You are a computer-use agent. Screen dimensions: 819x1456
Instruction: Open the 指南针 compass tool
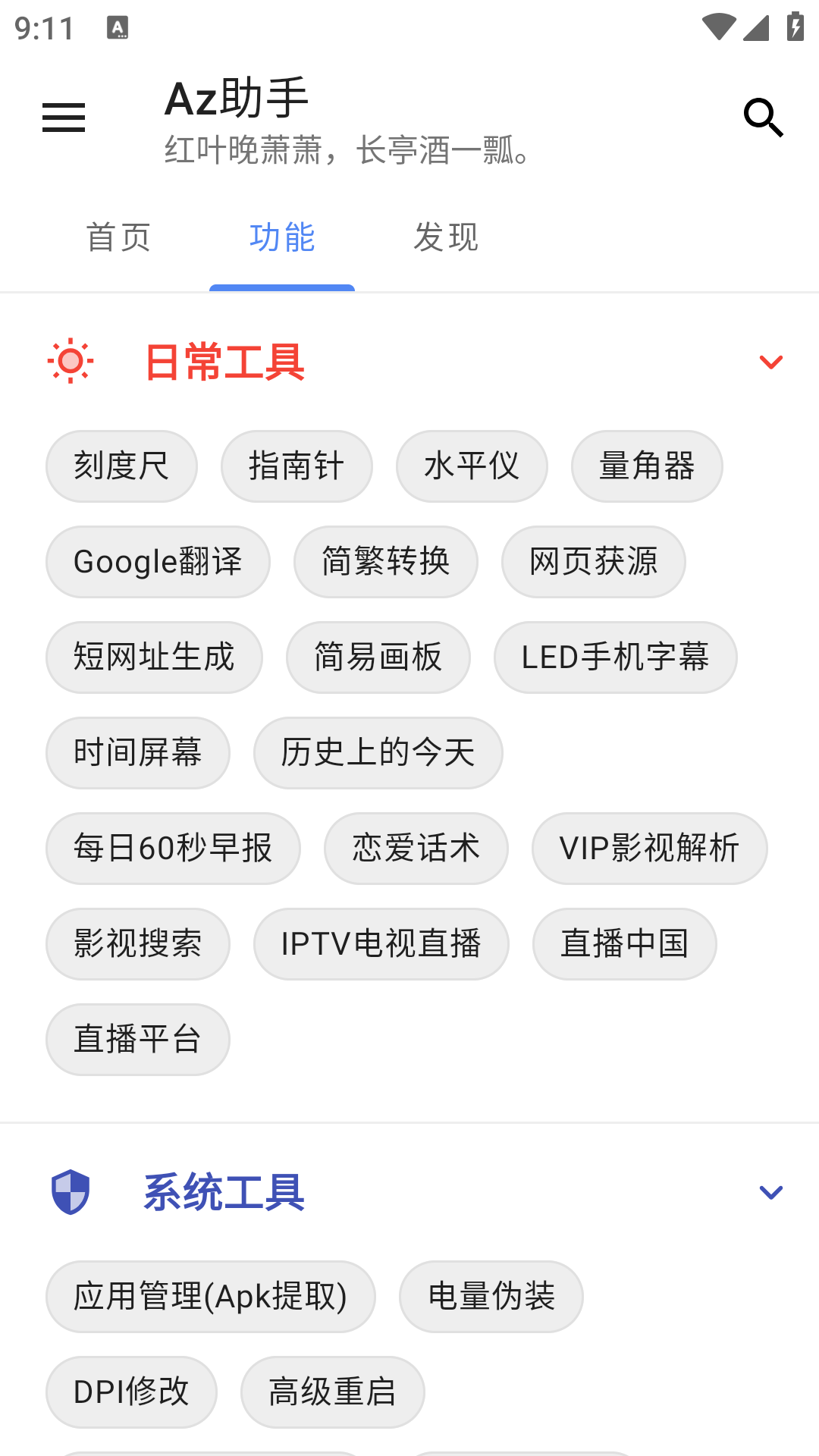(296, 466)
